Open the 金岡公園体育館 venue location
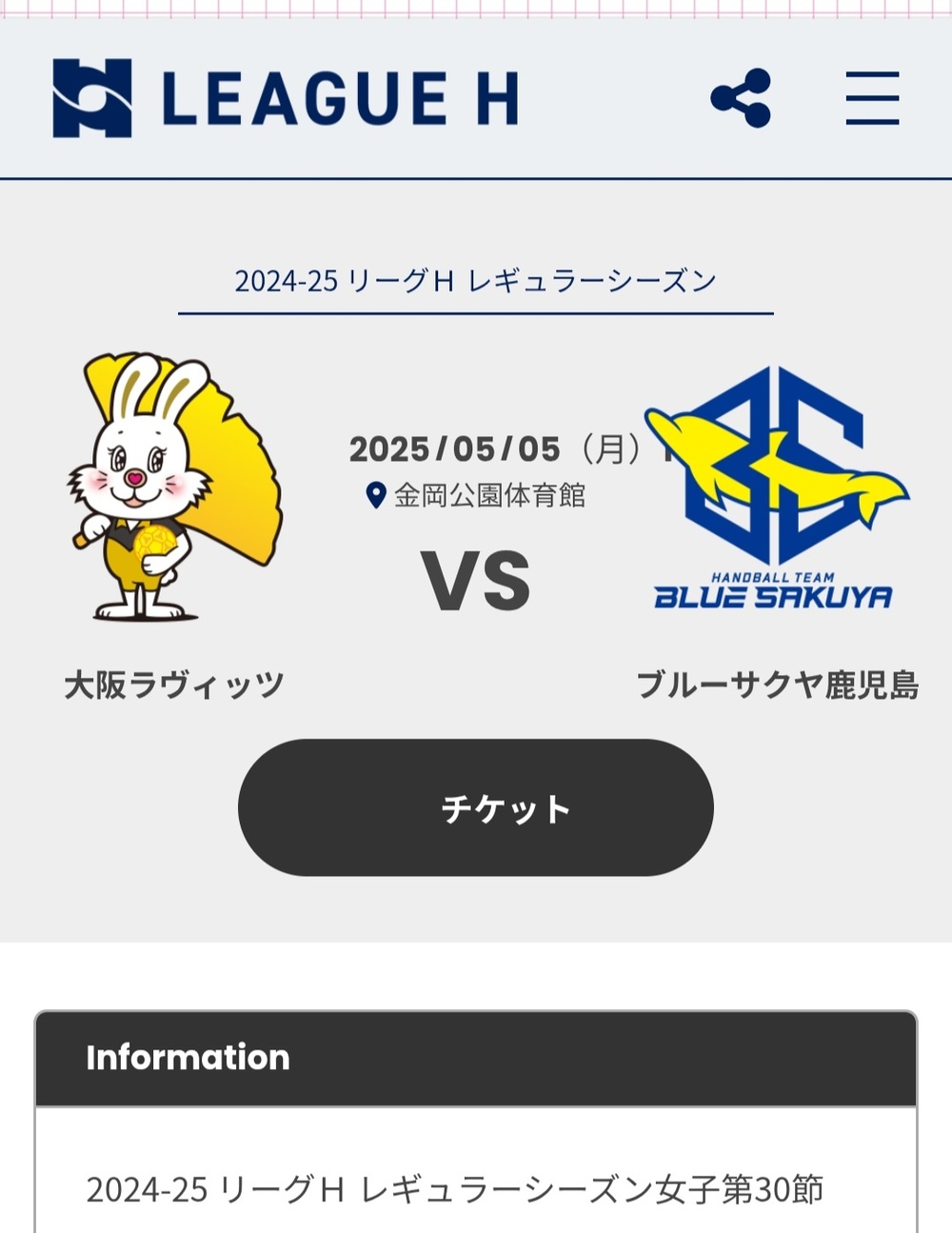Image resolution: width=952 pixels, height=1233 pixels. 478,496
